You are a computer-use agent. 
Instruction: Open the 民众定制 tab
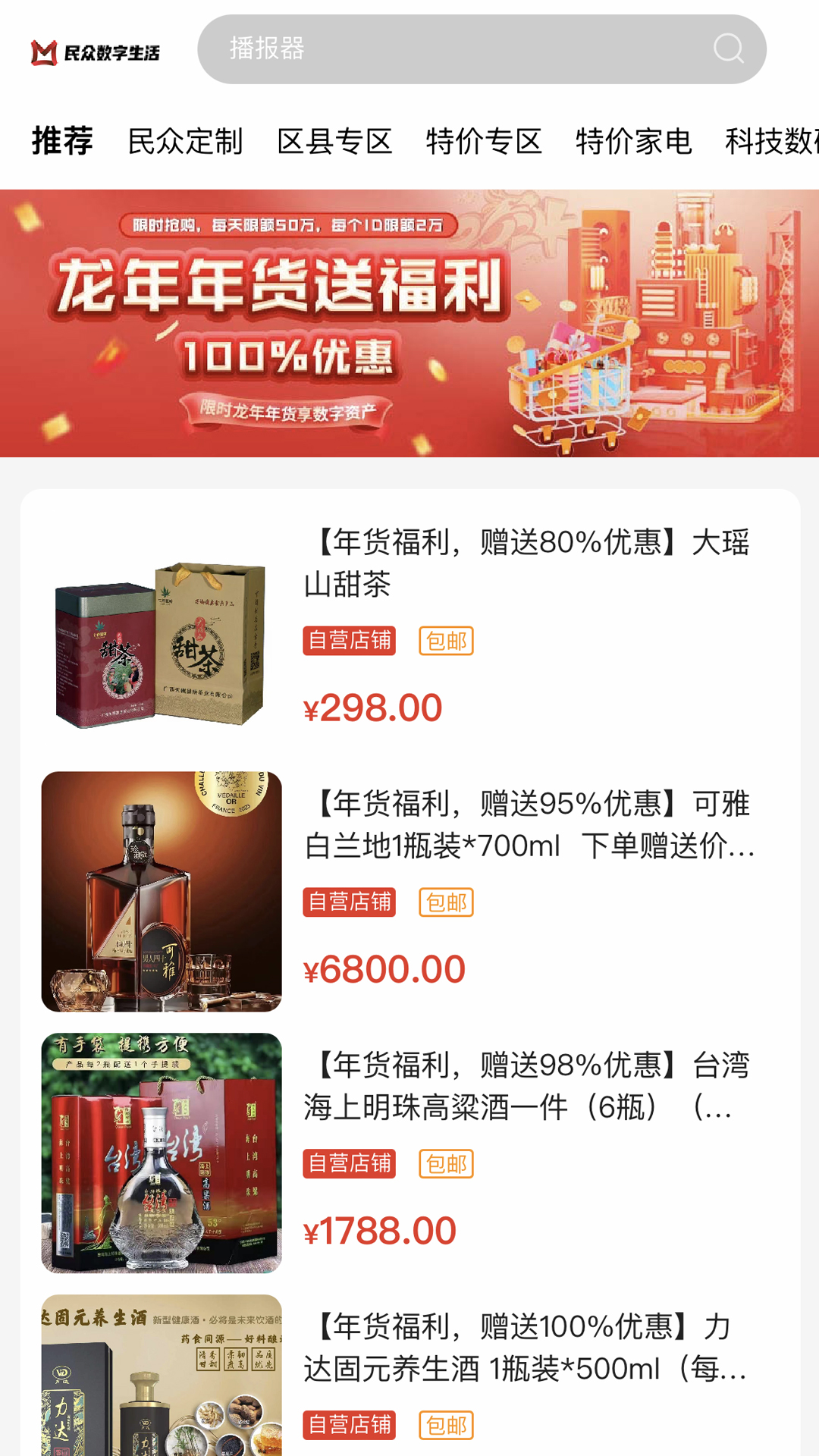tap(185, 142)
